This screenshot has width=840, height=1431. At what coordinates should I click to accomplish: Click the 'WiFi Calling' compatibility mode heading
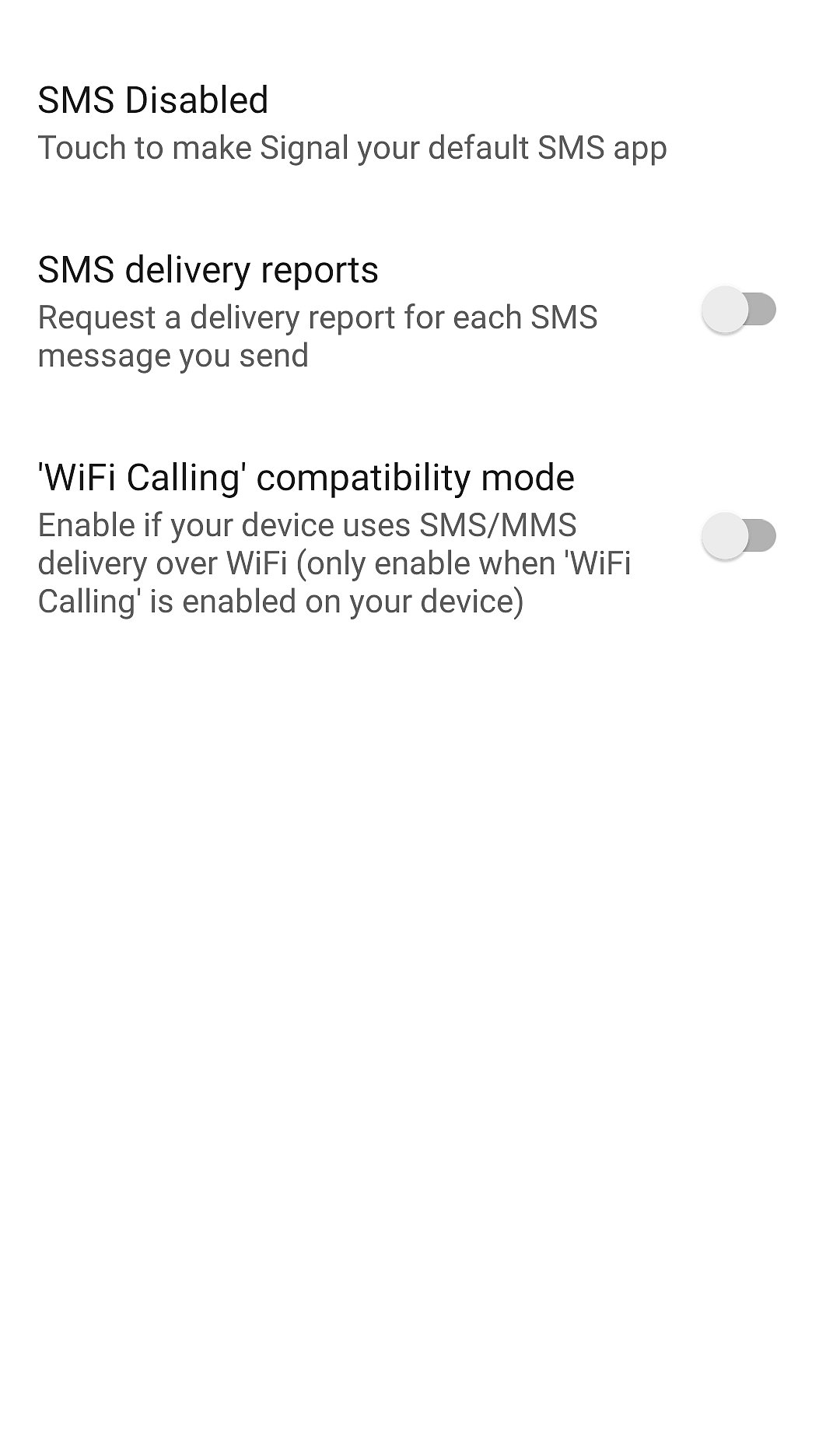(306, 478)
